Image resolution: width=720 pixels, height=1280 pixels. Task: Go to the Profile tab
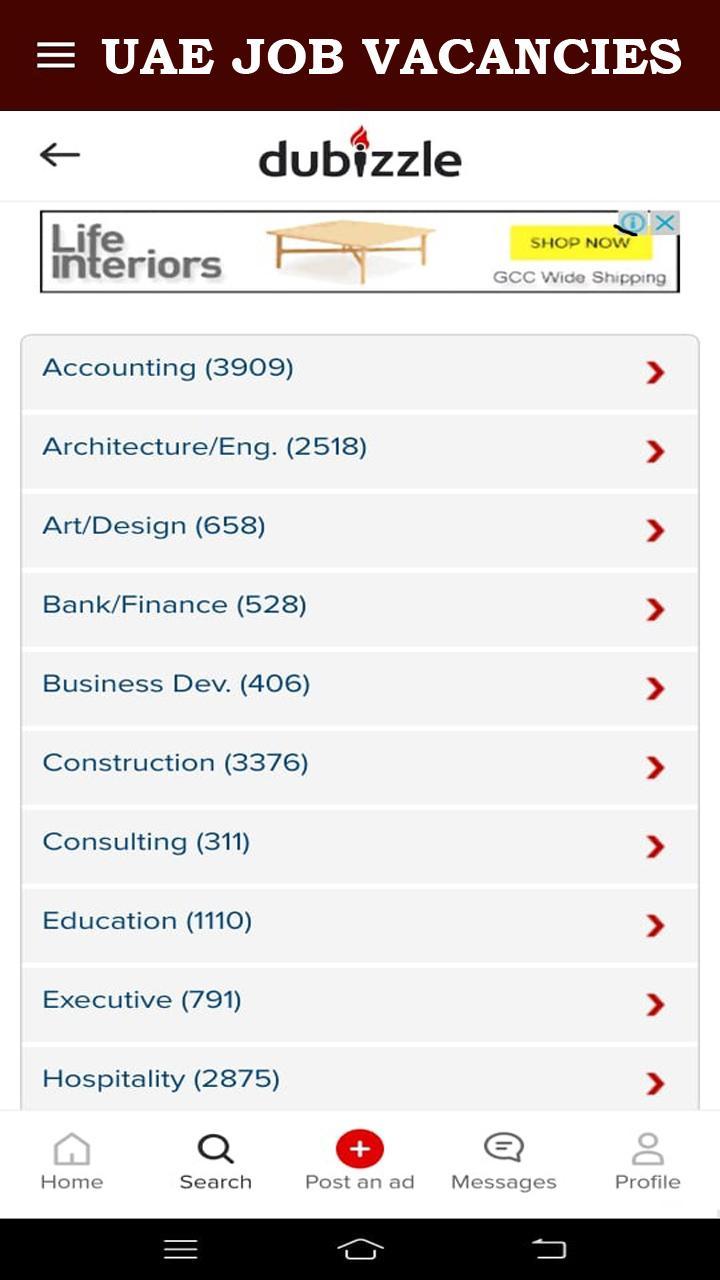(x=647, y=1162)
